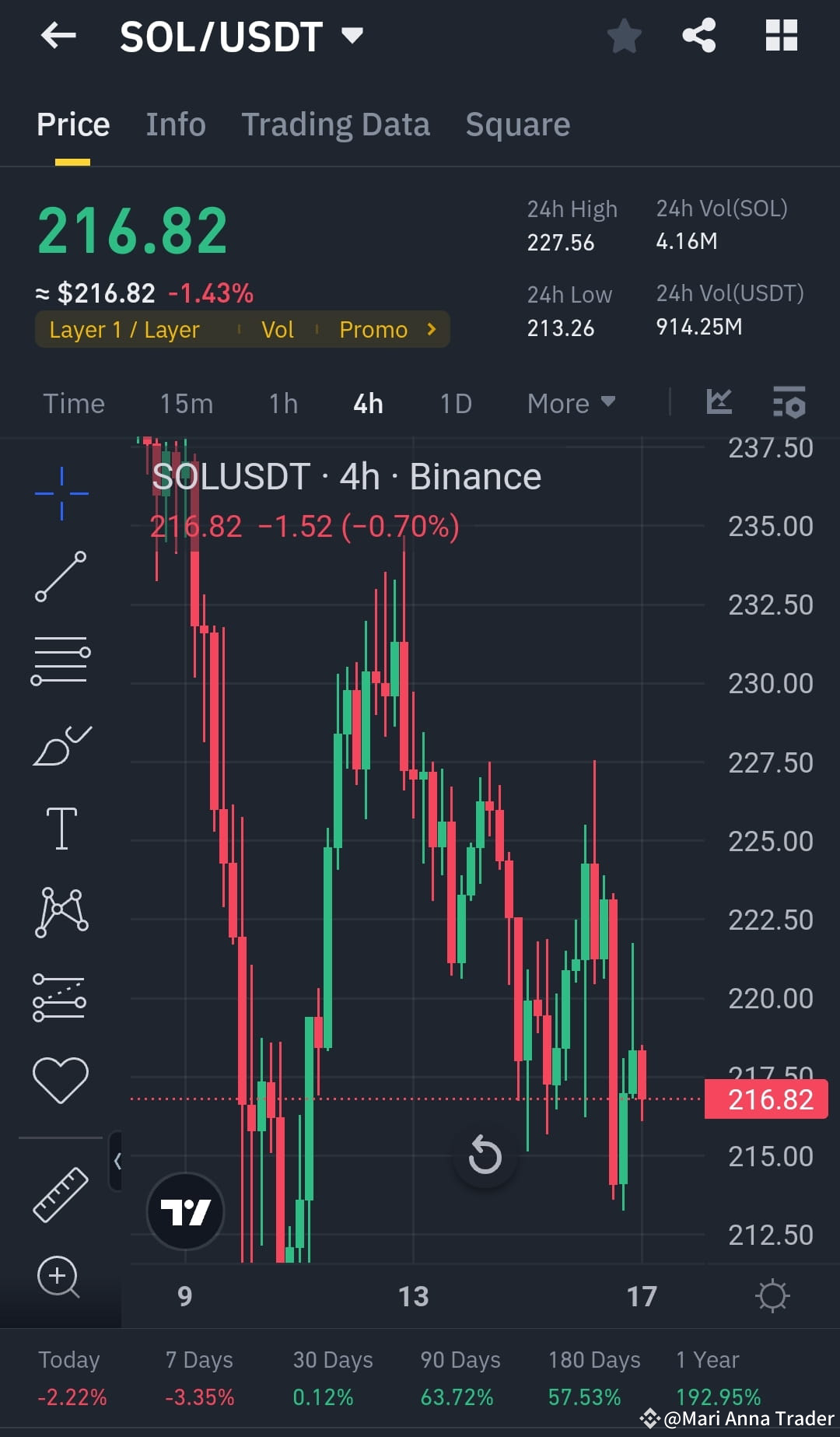
Task: Expand the More timeframes dropdown
Action: 570,403
